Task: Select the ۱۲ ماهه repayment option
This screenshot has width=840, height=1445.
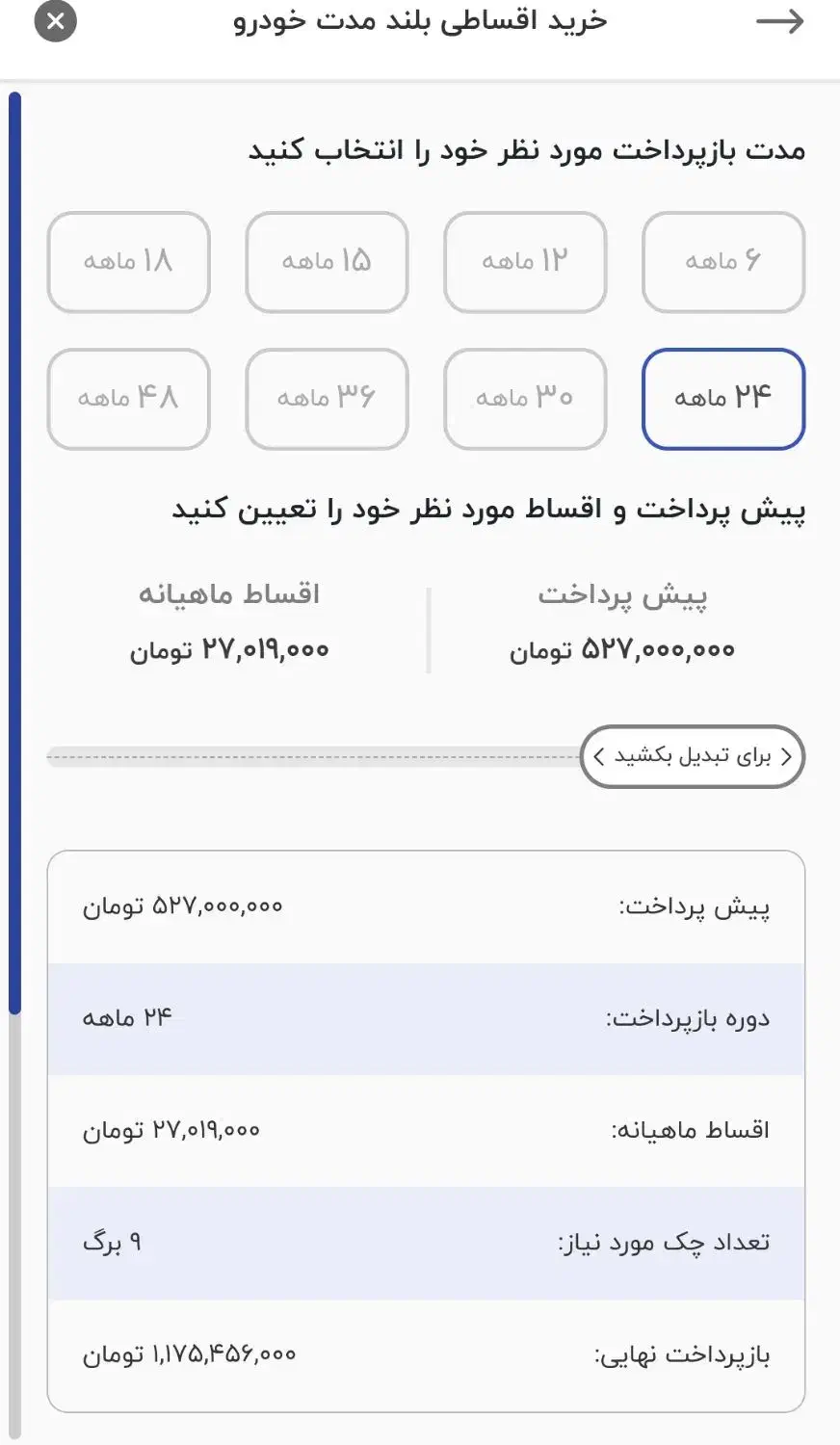Action: 525,262
